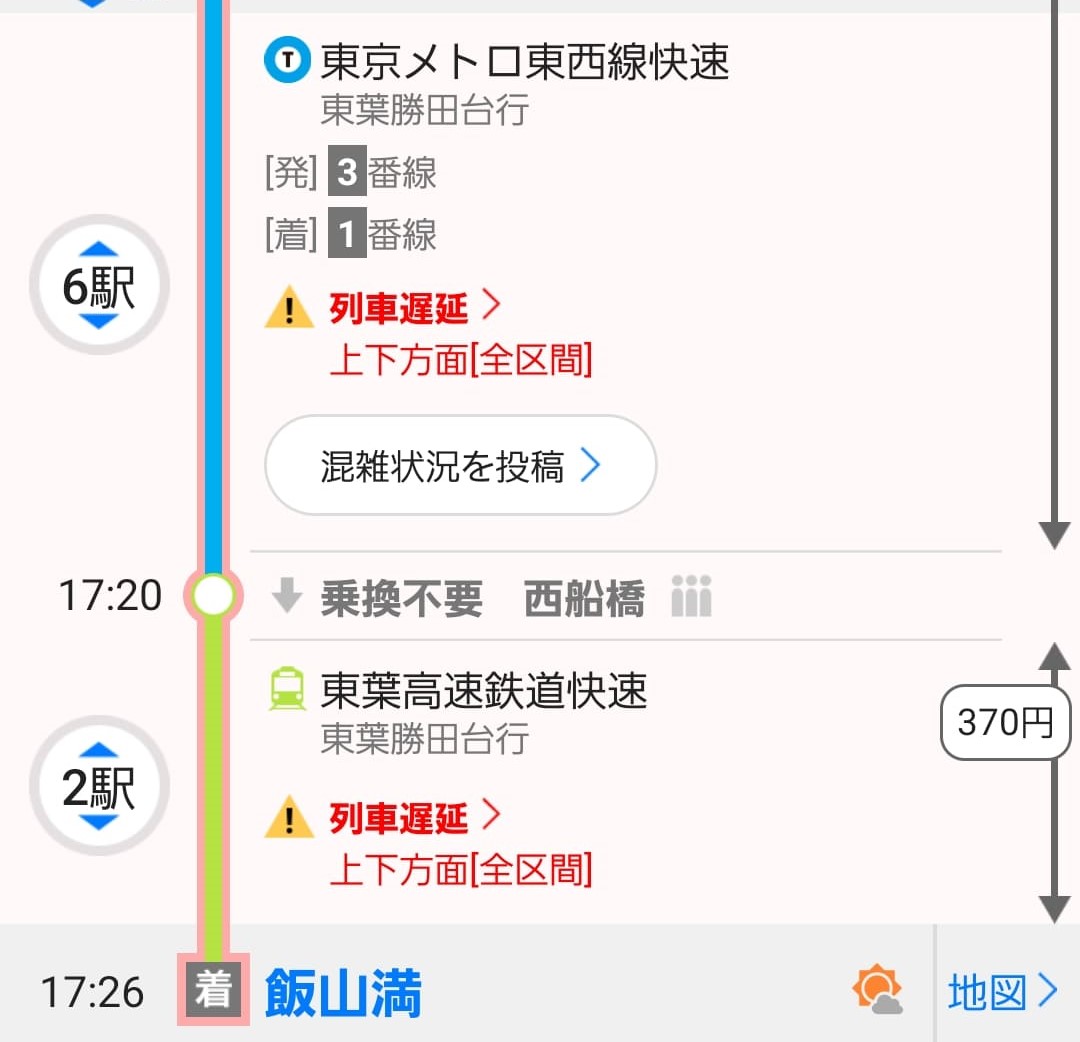
Task: View weather icon for 飯山満
Action: coord(877,991)
